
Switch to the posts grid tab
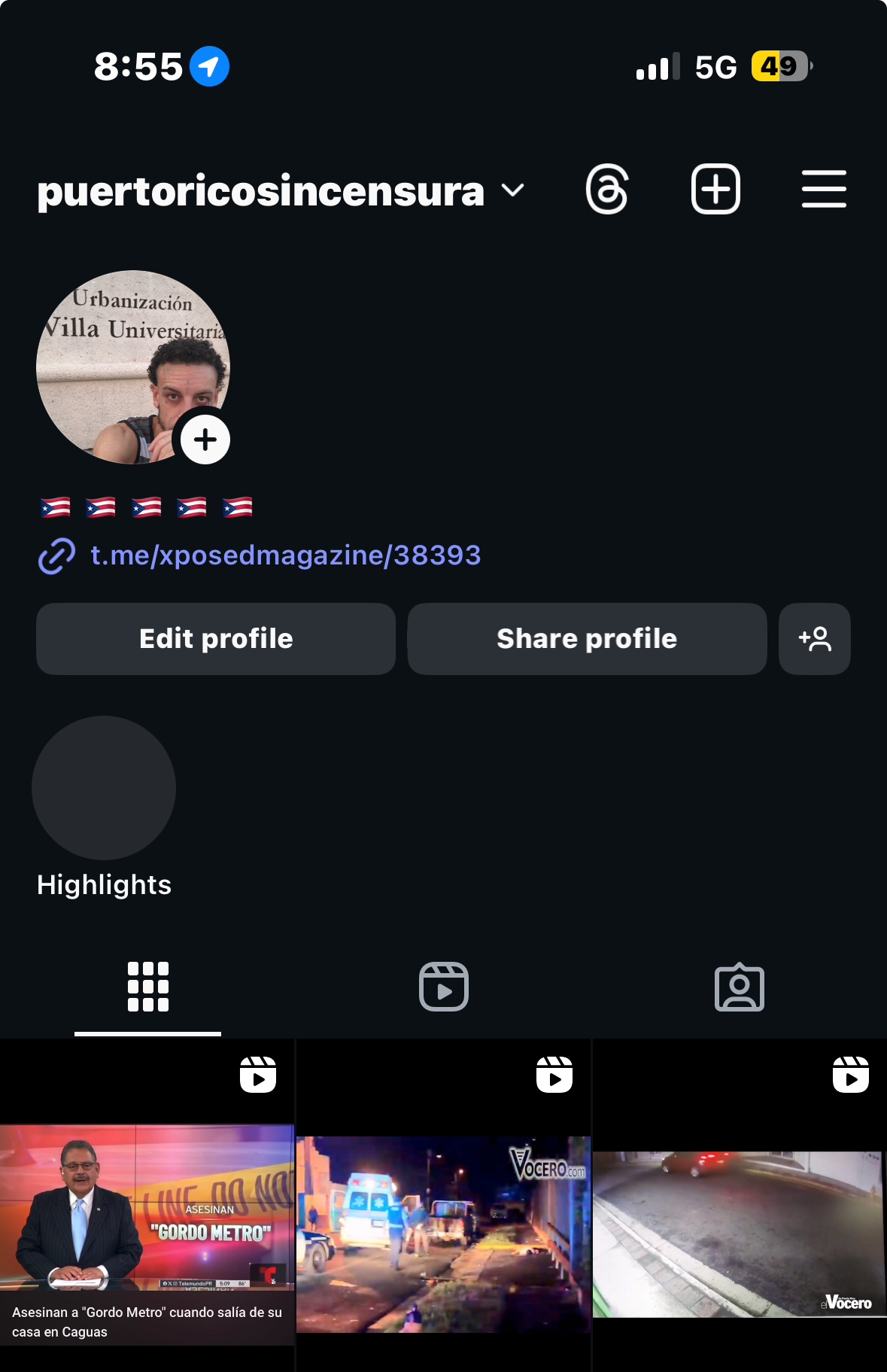click(x=148, y=987)
